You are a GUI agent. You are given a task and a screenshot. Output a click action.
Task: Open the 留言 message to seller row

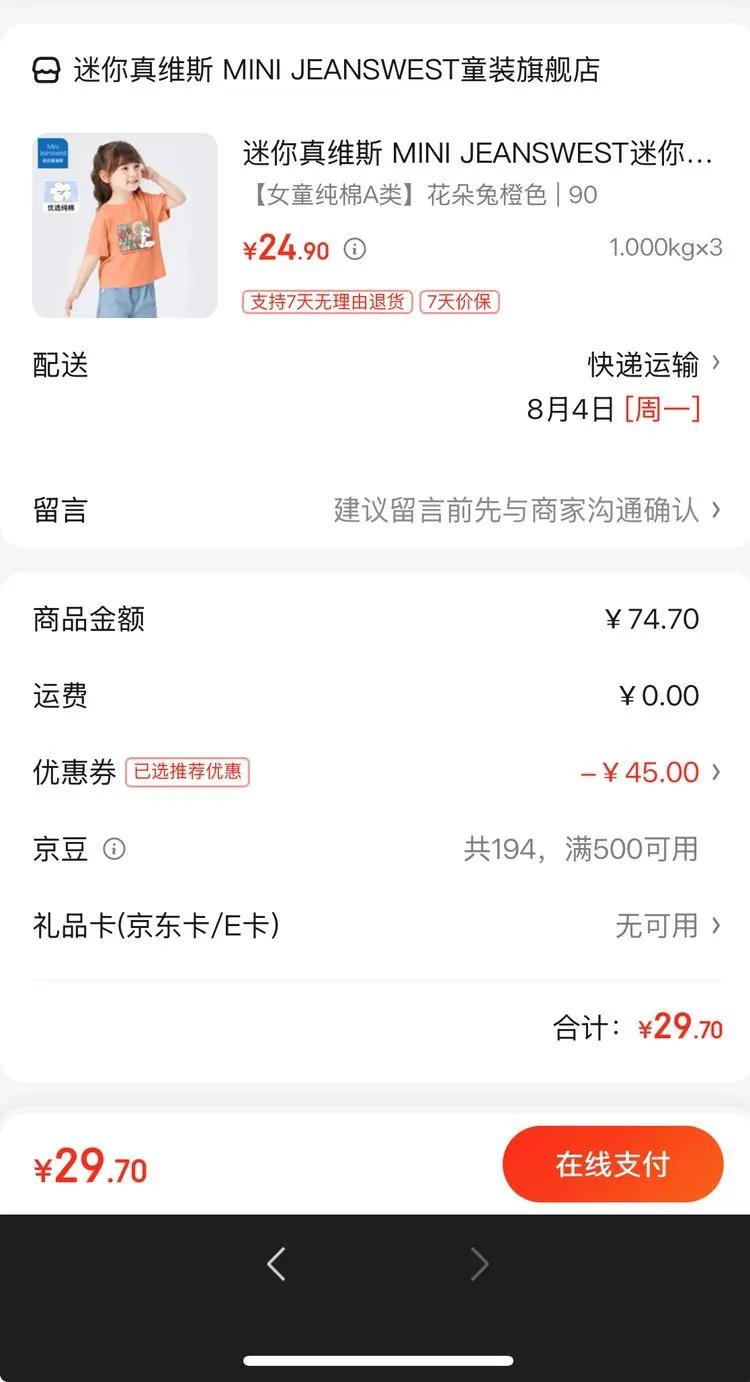point(375,510)
